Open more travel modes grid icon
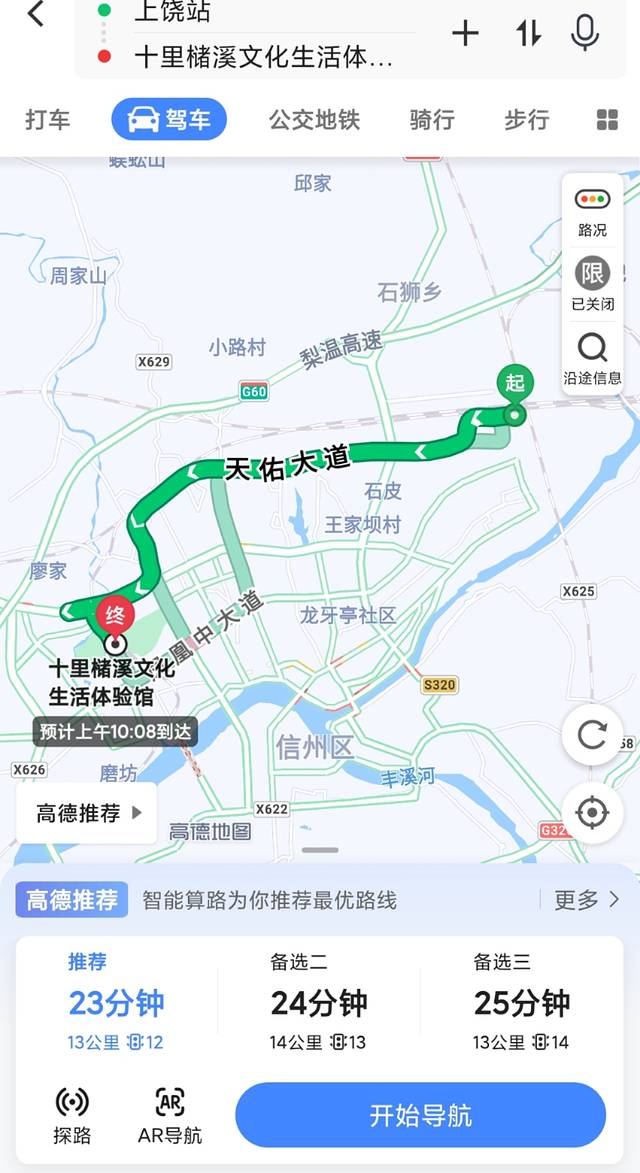The height and width of the screenshot is (1173, 640). pos(607,120)
